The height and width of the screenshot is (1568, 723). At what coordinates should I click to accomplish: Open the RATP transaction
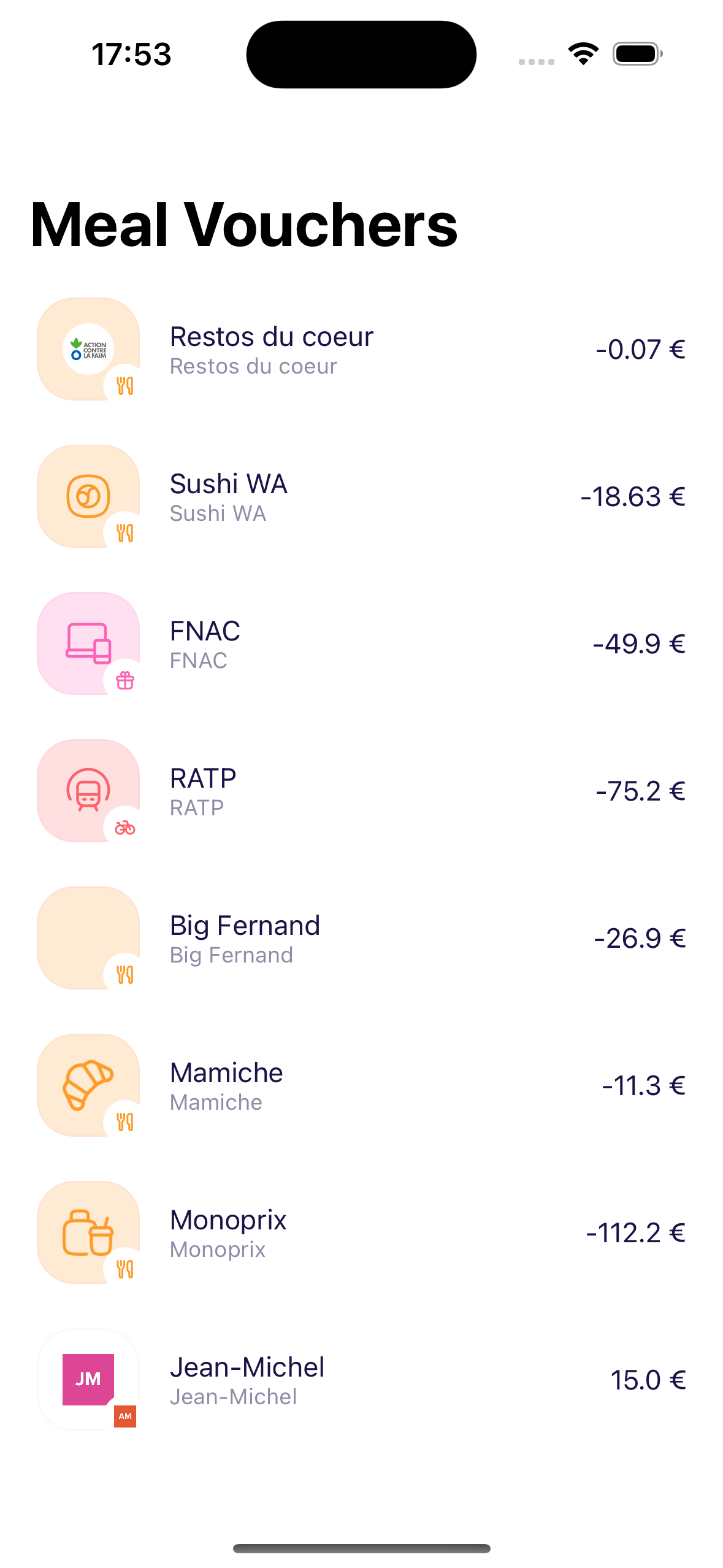point(361,791)
